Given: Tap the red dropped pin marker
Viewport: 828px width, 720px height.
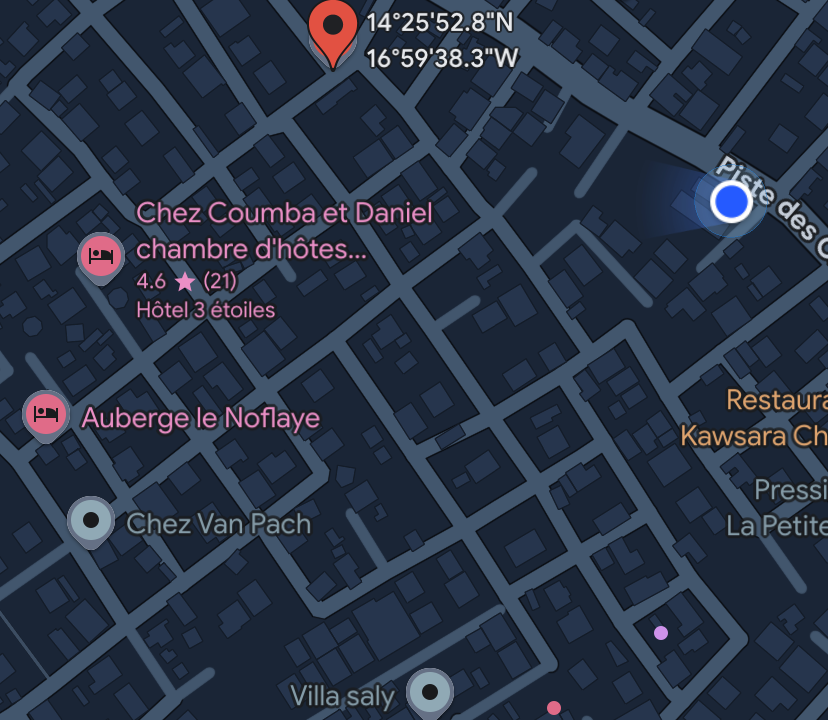Looking at the screenshot, I should point(333,28).
